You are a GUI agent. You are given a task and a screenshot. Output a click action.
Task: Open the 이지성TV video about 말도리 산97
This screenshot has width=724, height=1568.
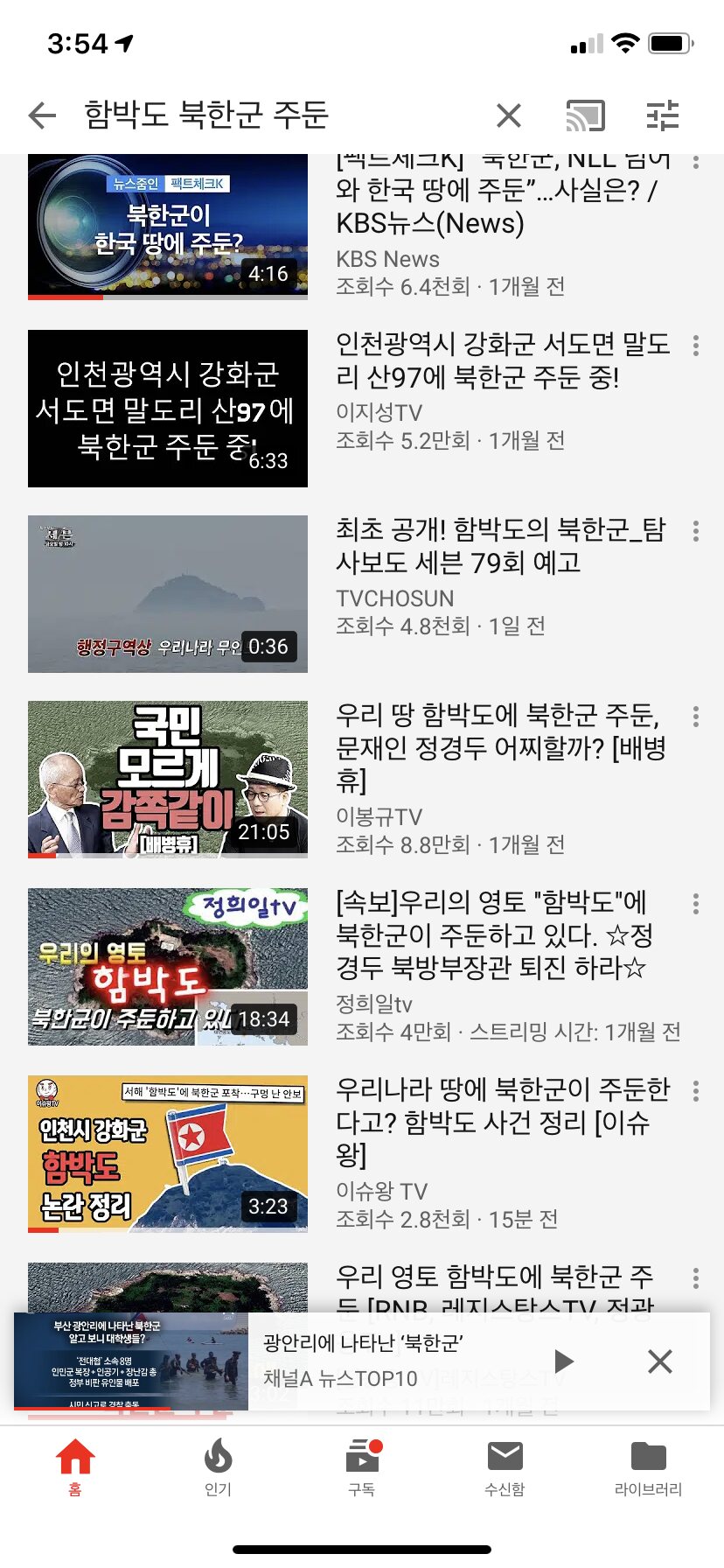[168, 409]
